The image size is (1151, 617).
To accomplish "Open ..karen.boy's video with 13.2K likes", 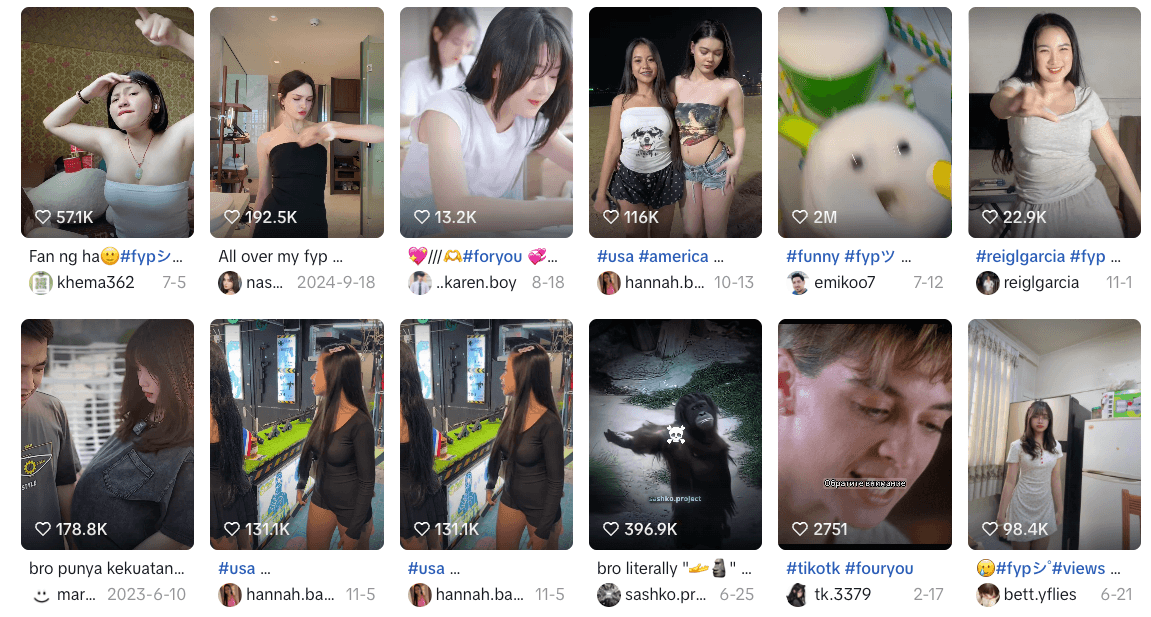I will point(486,122).
